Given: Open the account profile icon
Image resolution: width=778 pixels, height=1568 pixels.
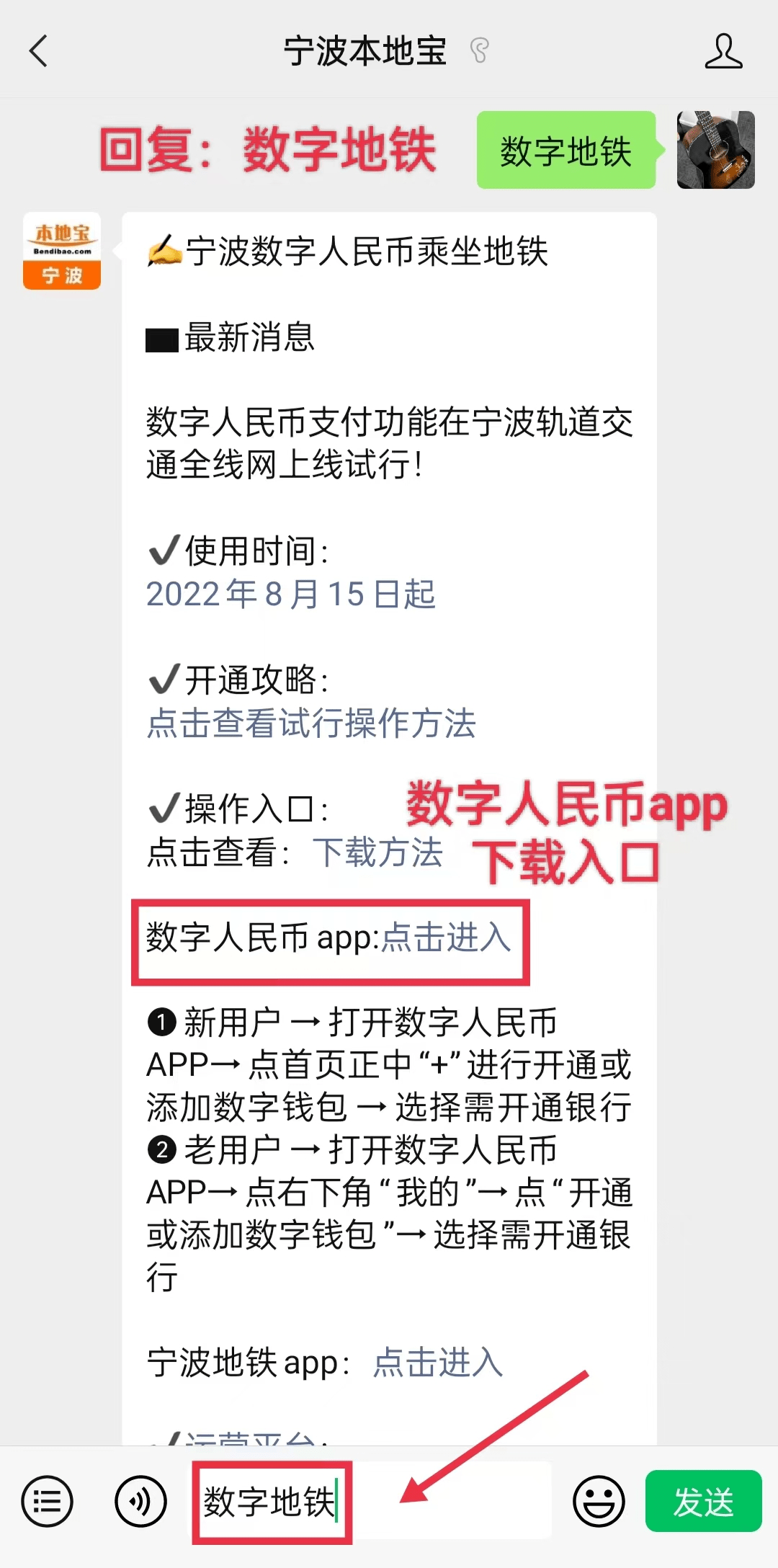Looking at the screenshot, I should pyautogui.click(x=723, y=52).
